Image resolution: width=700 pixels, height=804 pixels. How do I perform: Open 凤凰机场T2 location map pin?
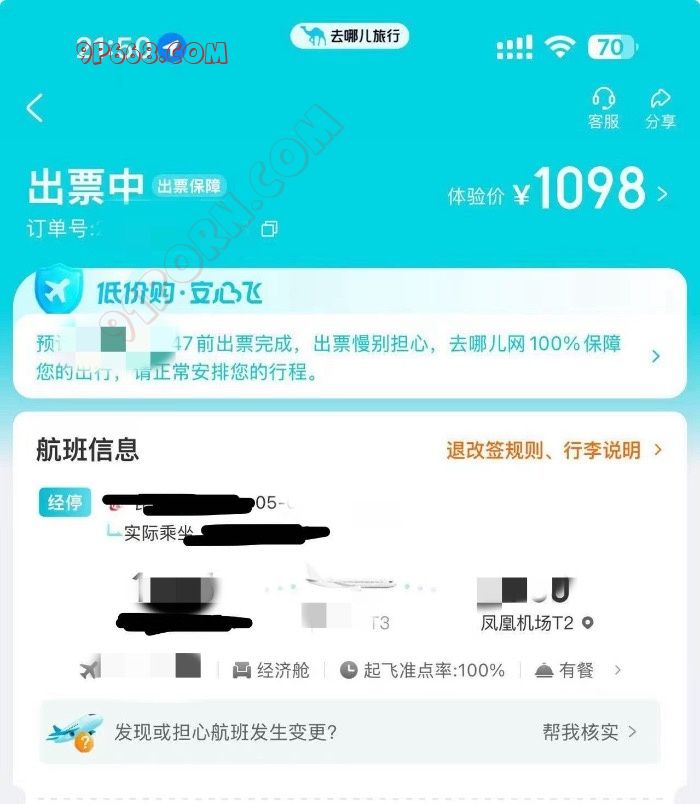click(x=588, y=623)
